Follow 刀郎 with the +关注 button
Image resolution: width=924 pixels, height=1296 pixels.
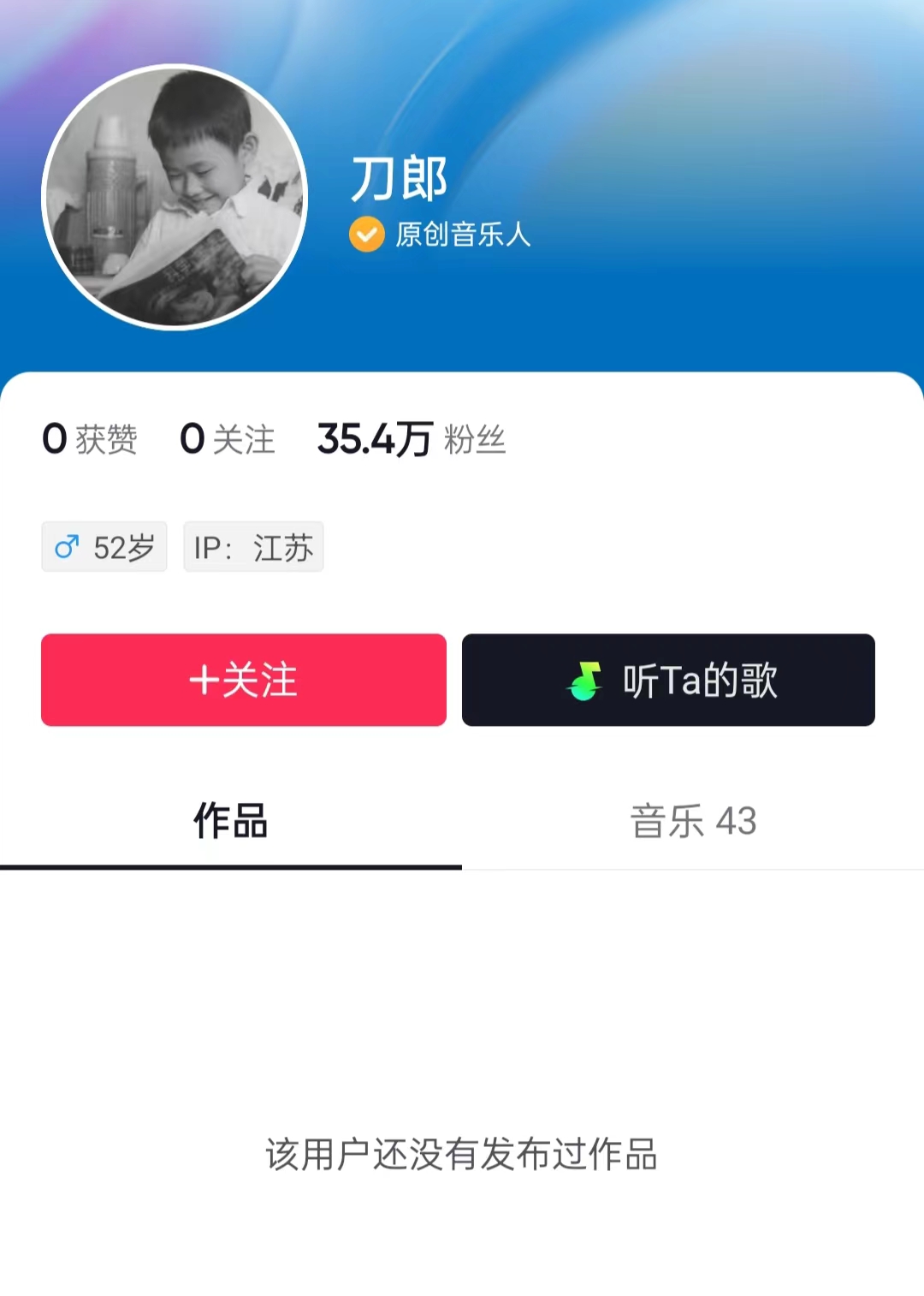(244, 681)
